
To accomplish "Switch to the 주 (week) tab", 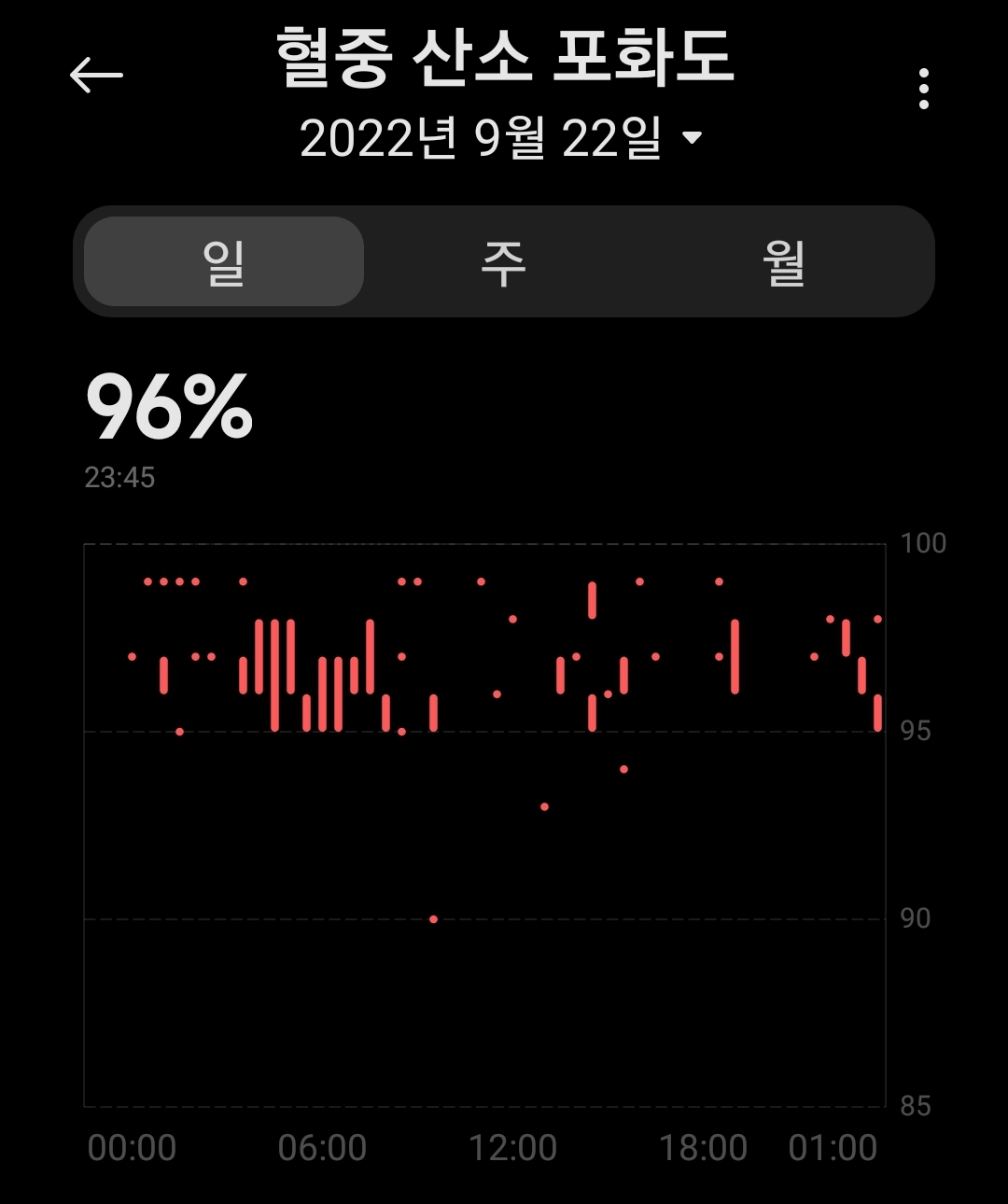I will click(x=503, y=262).
